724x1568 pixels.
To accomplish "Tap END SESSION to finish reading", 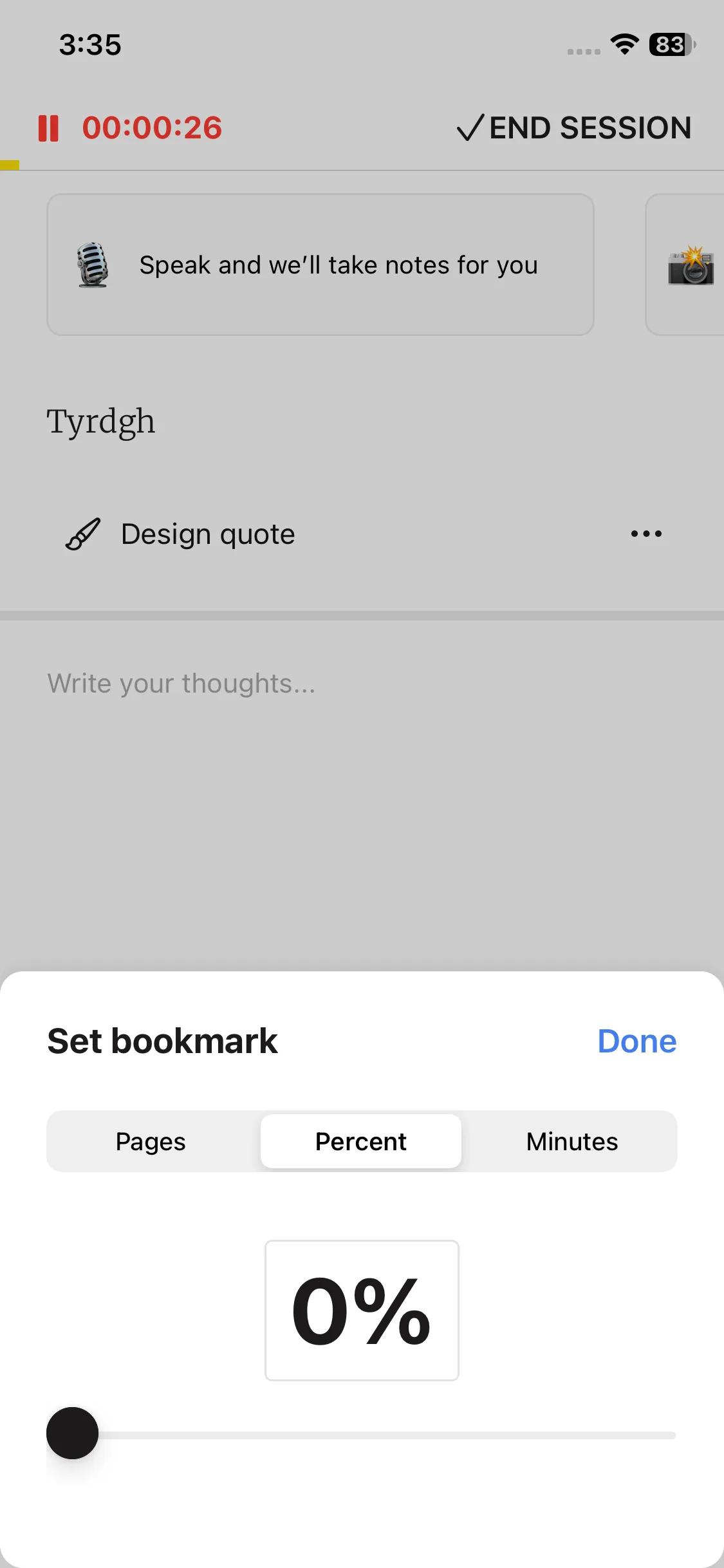I will coord(575,128).
